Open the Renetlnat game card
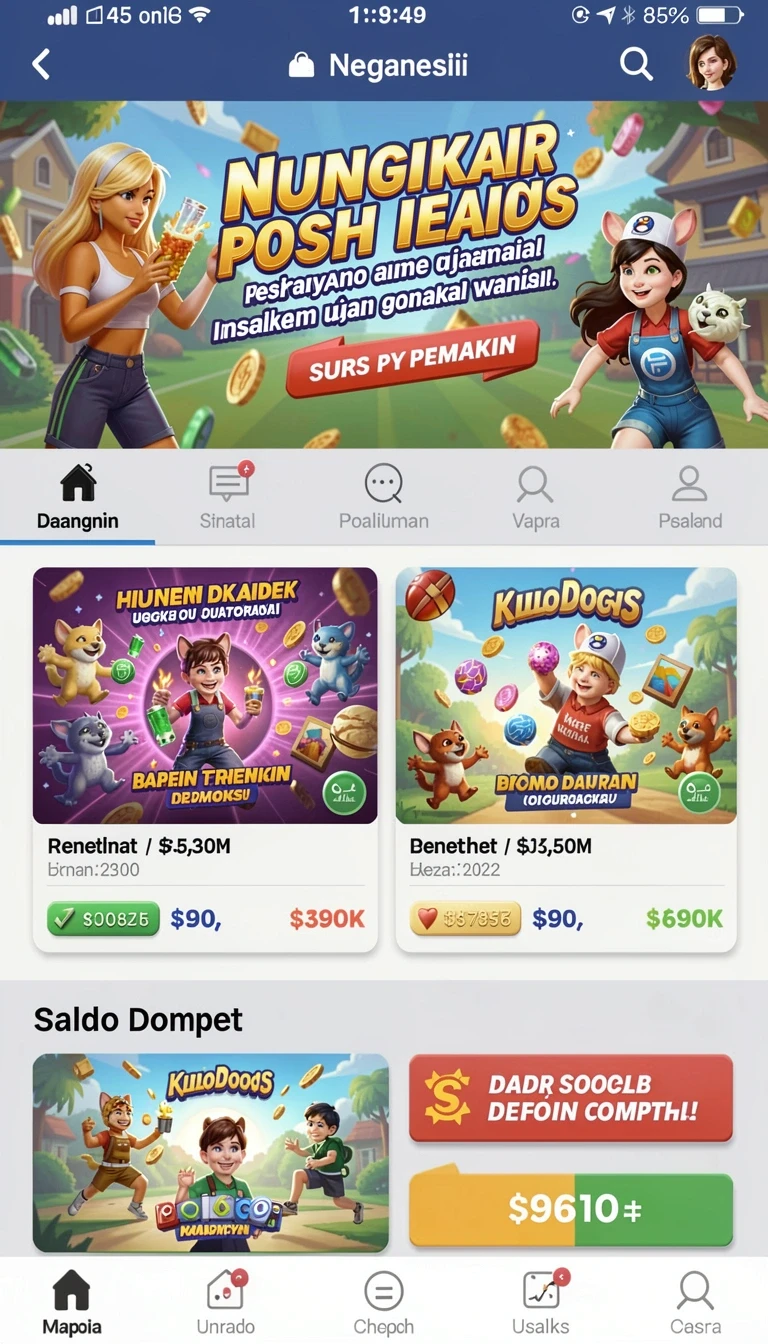Screen dimensions: 768x1344 [x=205, y=758]
